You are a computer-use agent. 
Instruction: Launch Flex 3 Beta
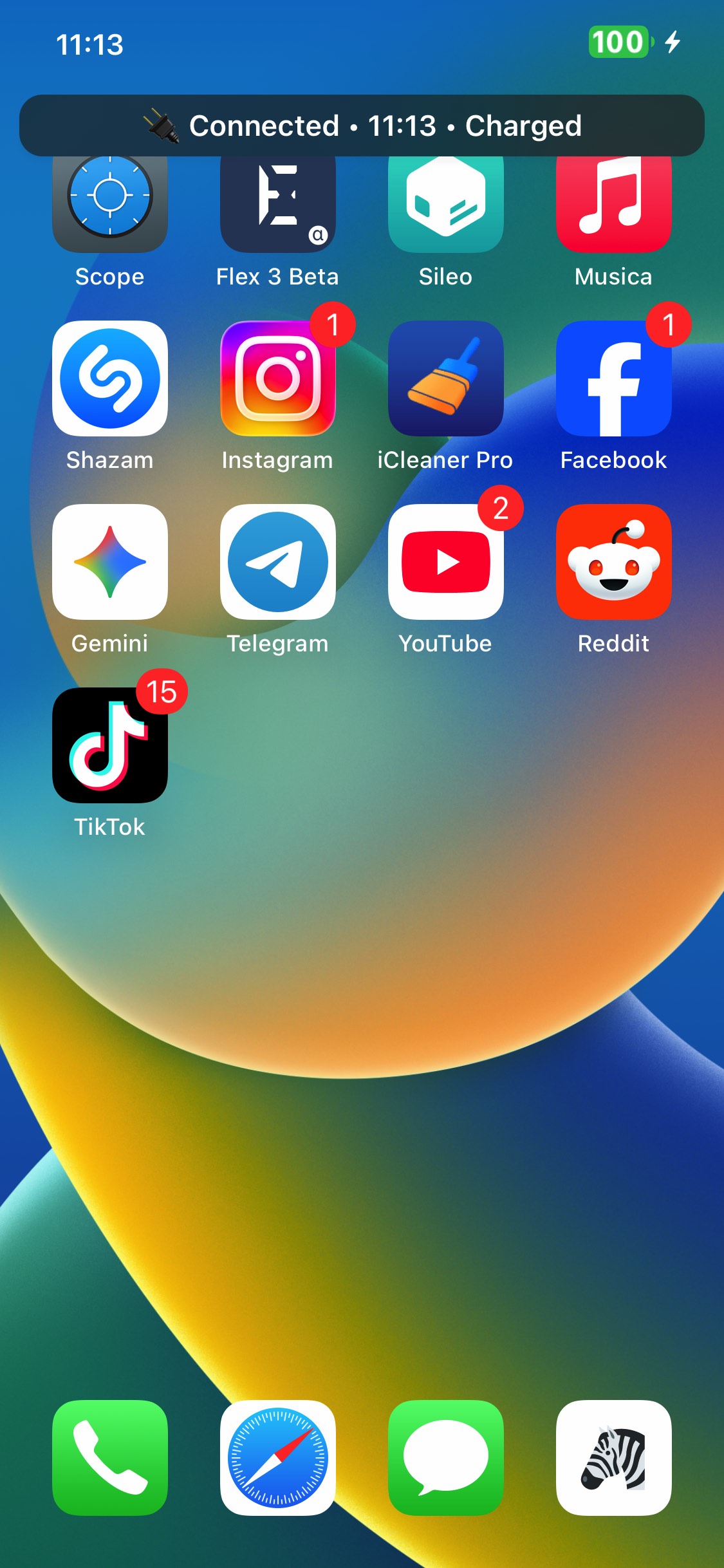(x=277, y=205)
